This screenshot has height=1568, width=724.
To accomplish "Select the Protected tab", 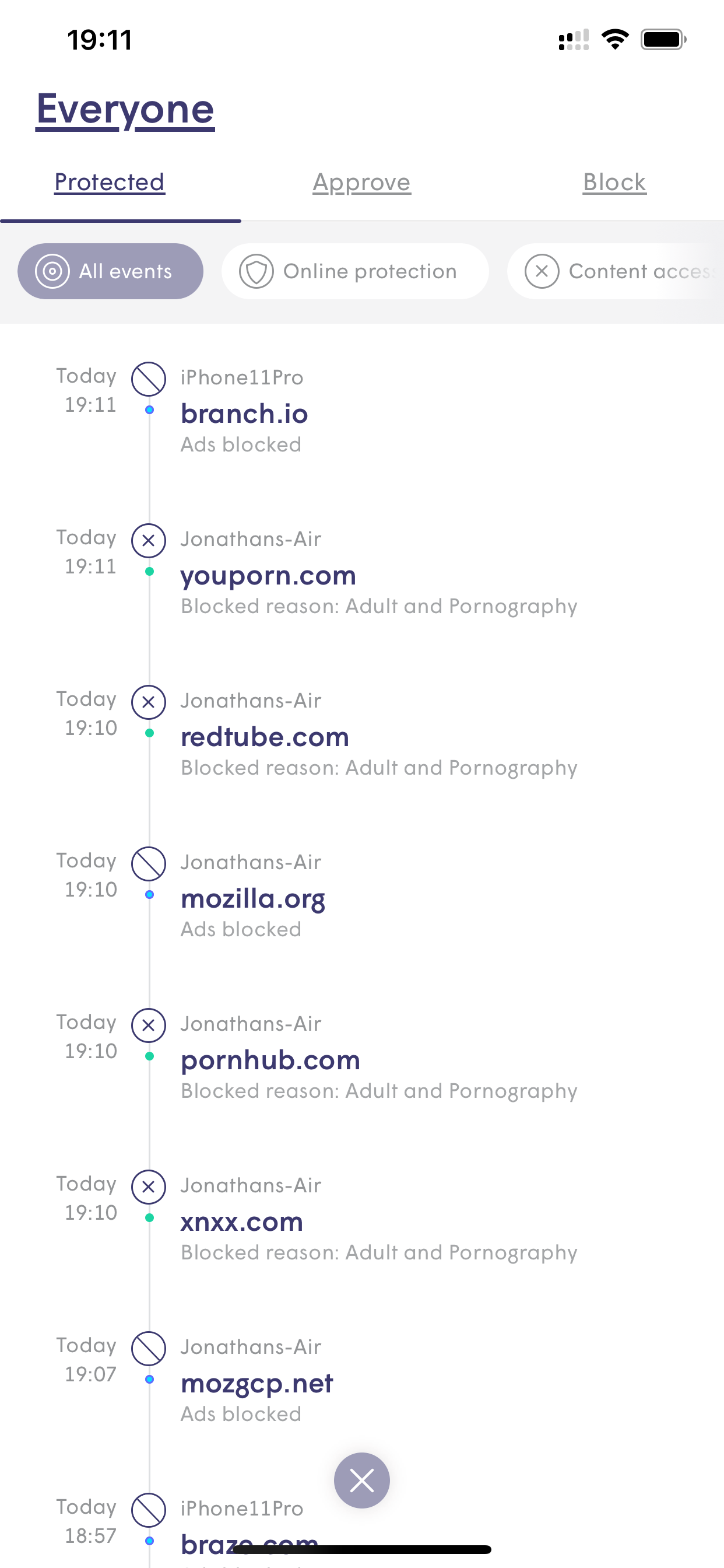I will [x=110, y=182].
